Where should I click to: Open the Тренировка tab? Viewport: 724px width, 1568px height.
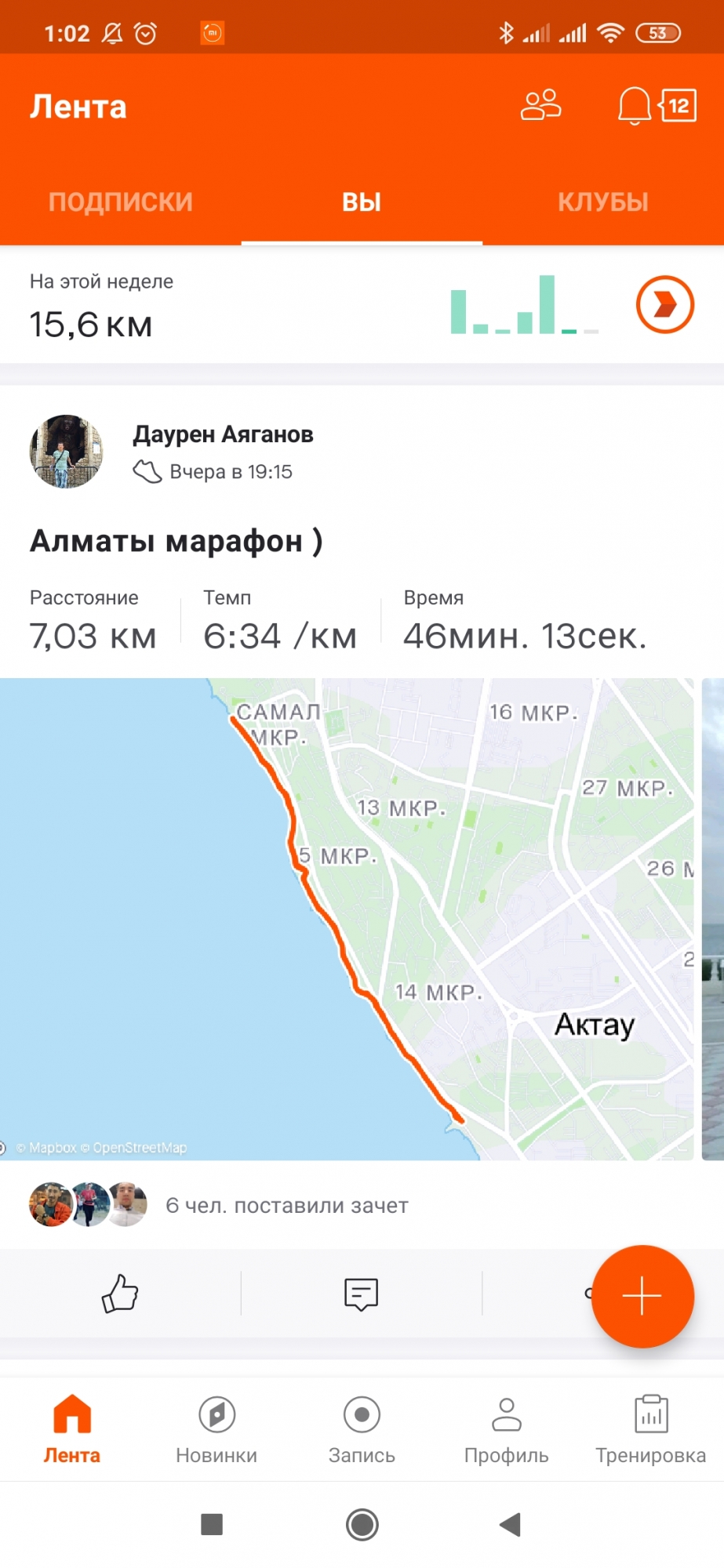pyautogui.click(x=650, y=1428)
